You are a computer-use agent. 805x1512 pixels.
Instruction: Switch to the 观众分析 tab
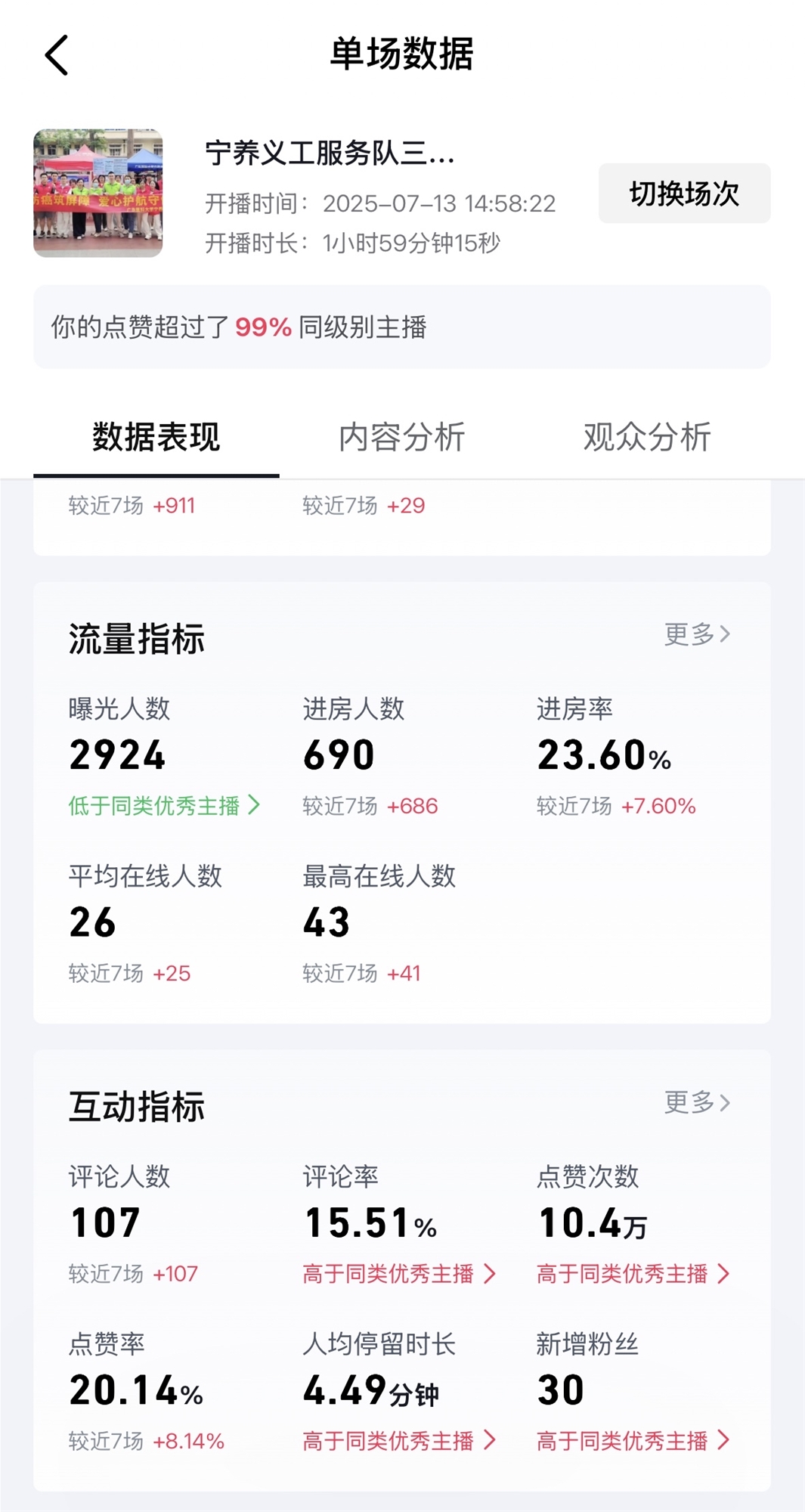[x=647, y=437]
